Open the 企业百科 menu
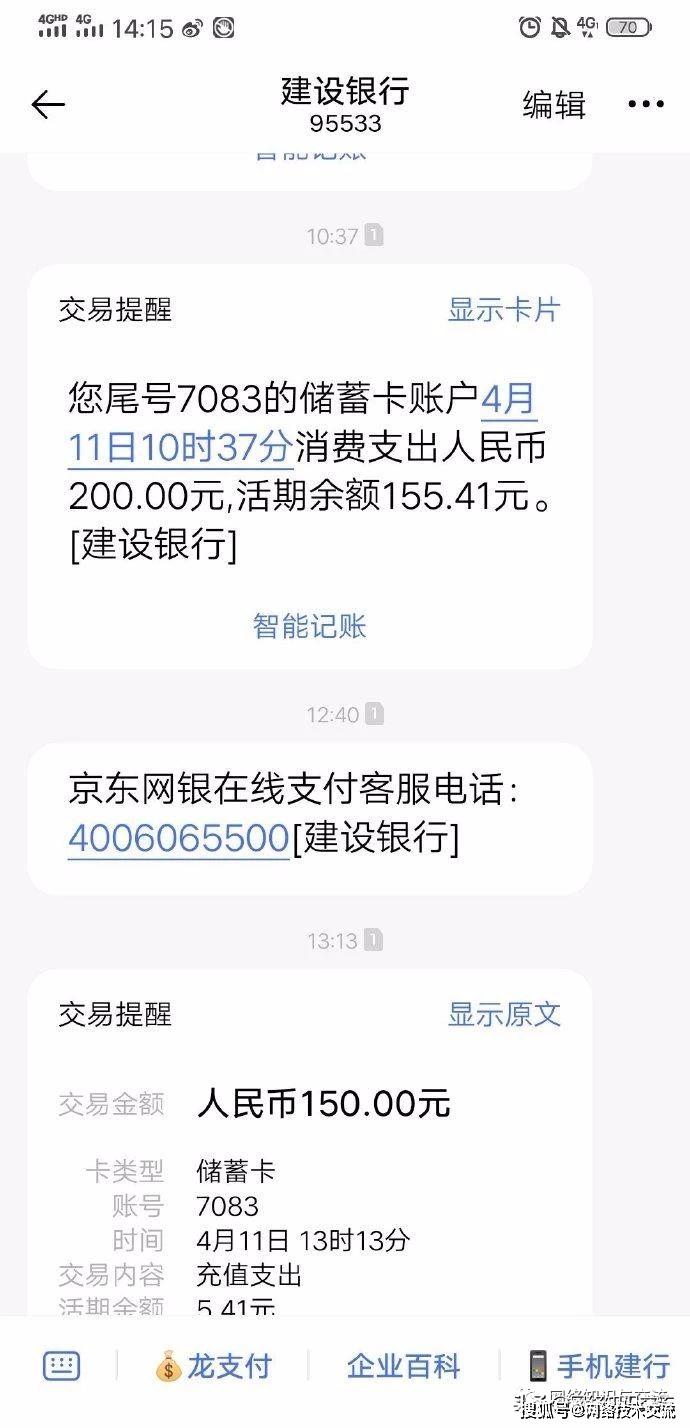 click(x=403, y=1366)
